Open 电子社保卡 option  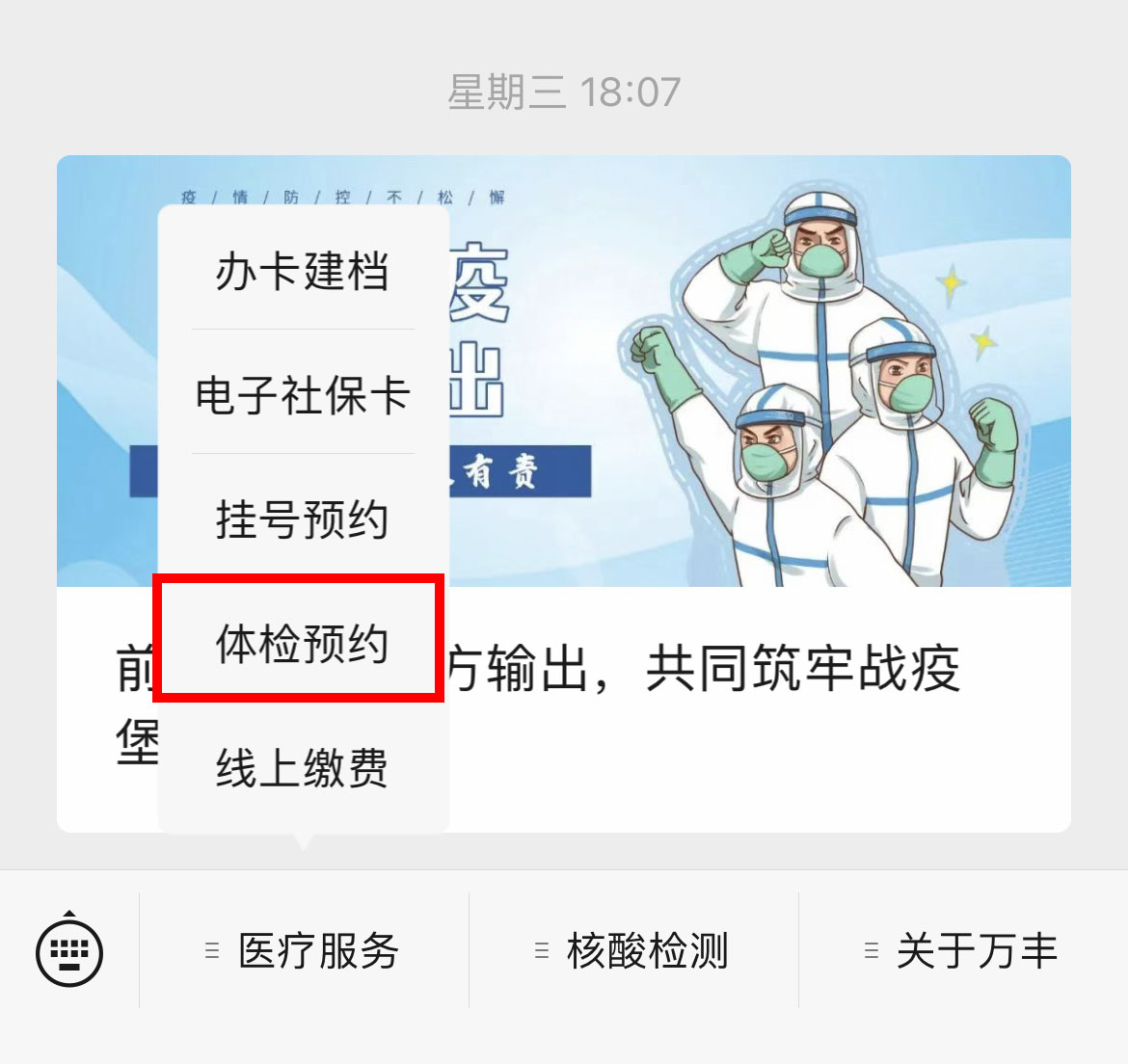click(x=303, y=395)
